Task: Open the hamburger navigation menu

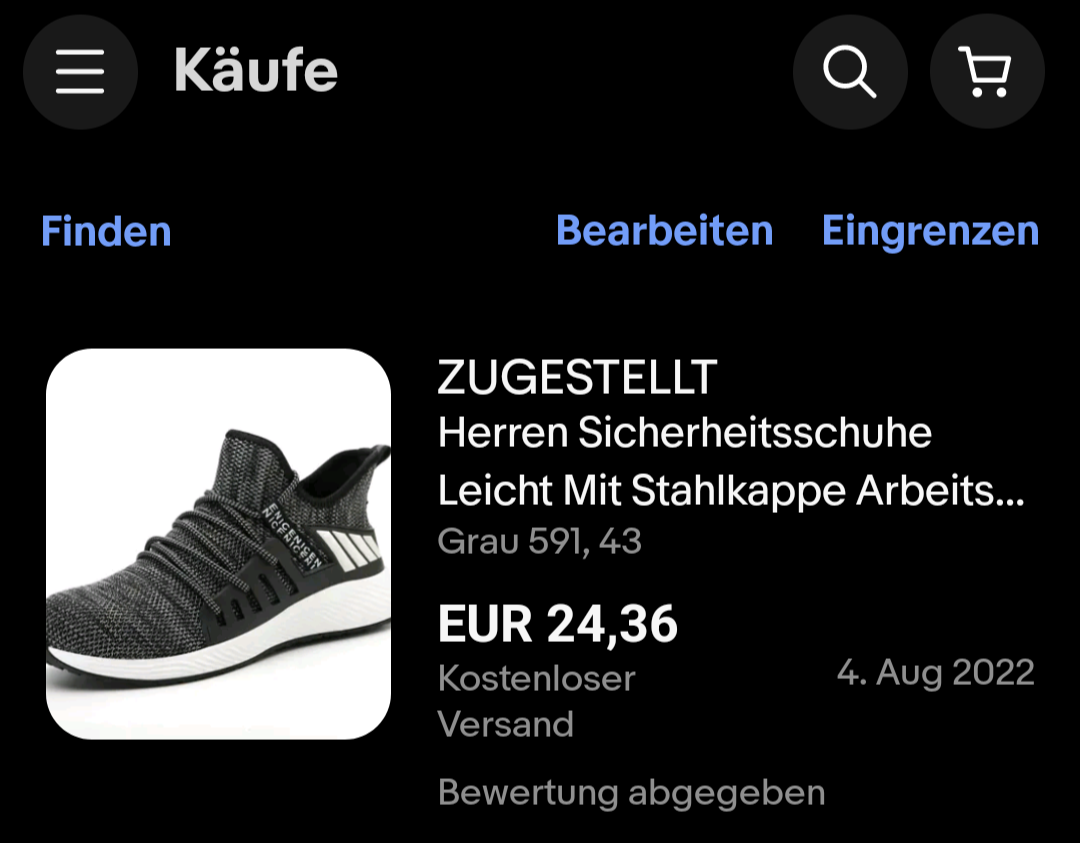Action: (x=80, y=72)
